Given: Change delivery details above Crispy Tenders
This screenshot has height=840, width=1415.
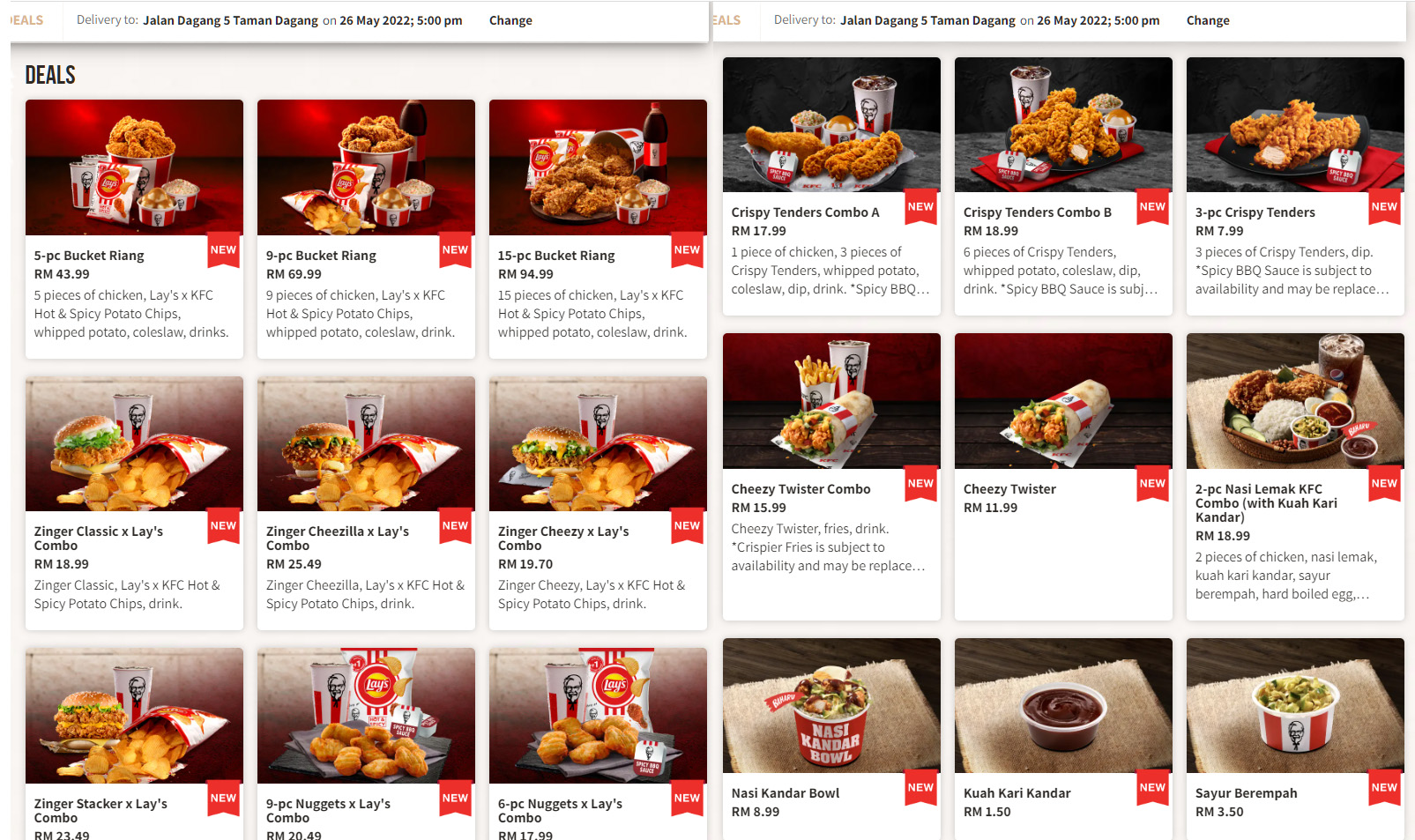Looking at the screenshot, I should click(1208, 20).
